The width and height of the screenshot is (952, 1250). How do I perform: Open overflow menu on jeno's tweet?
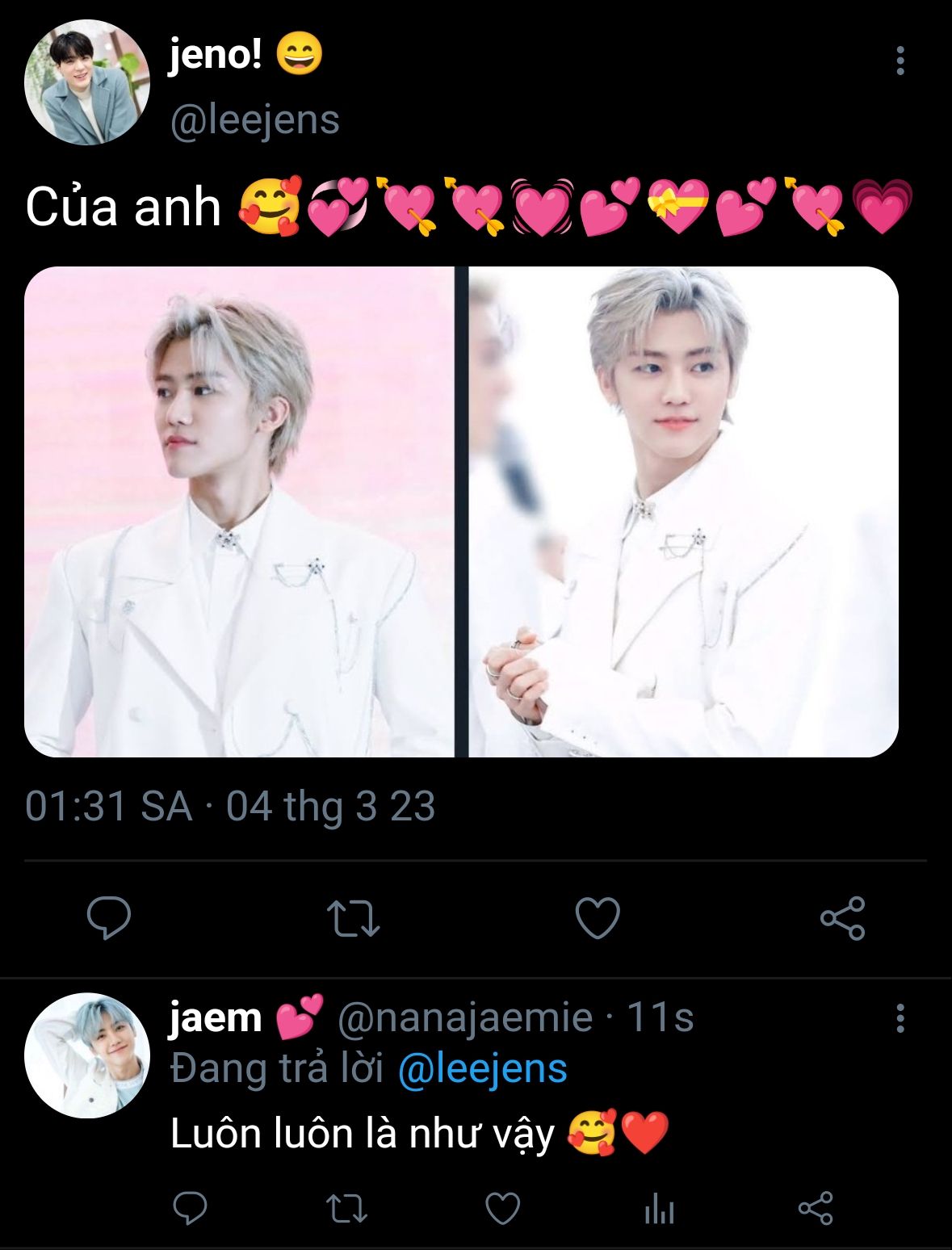pyautogui.click(x=900, y=61)
